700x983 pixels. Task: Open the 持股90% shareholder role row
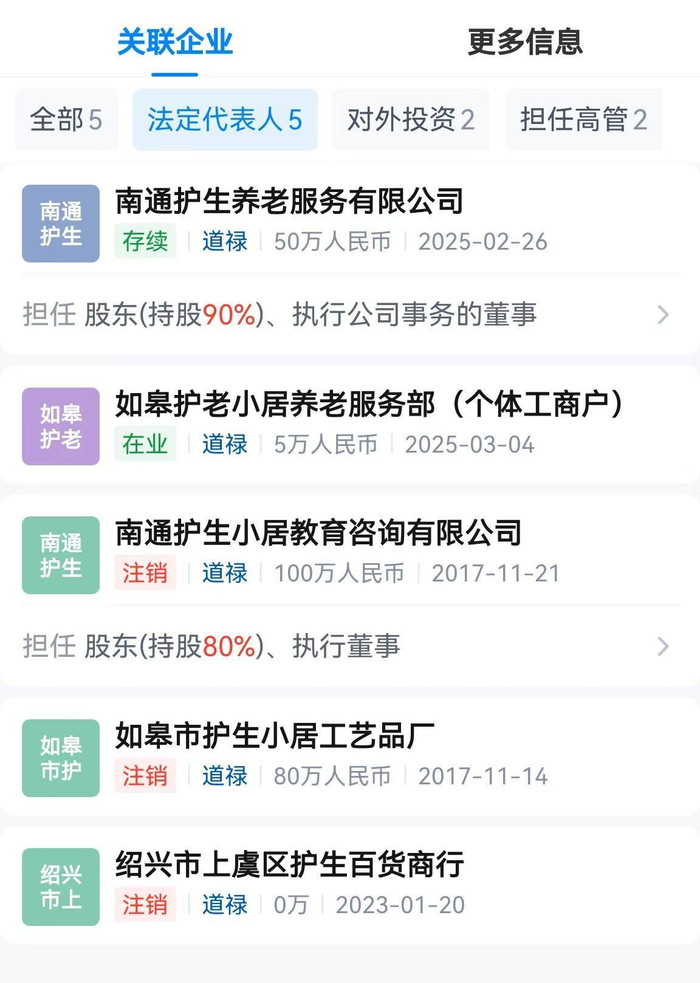coord(350,314)
